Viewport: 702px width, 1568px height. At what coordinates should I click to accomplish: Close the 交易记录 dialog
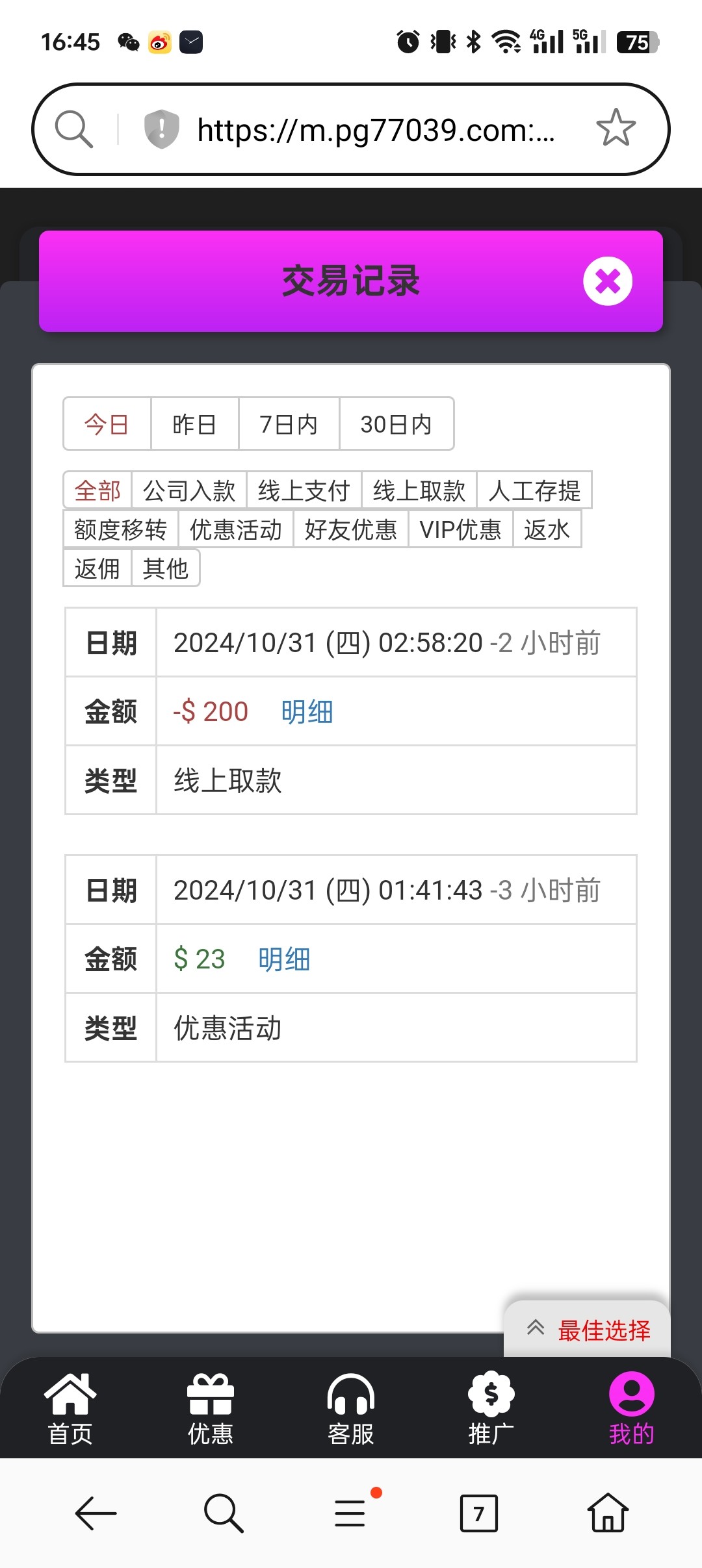pyautogui.click(x=607, y=281)
